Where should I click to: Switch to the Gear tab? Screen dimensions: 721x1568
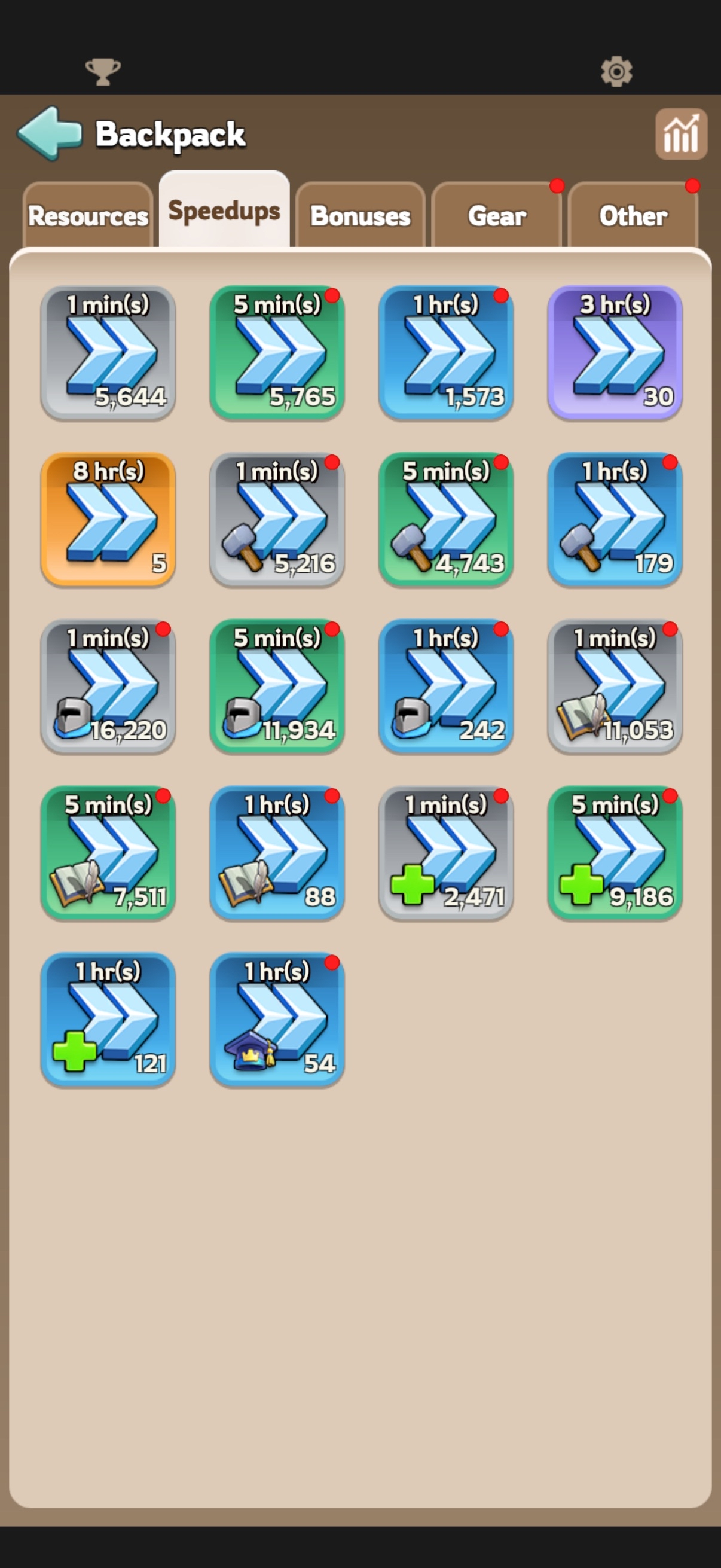coord(496,215)
